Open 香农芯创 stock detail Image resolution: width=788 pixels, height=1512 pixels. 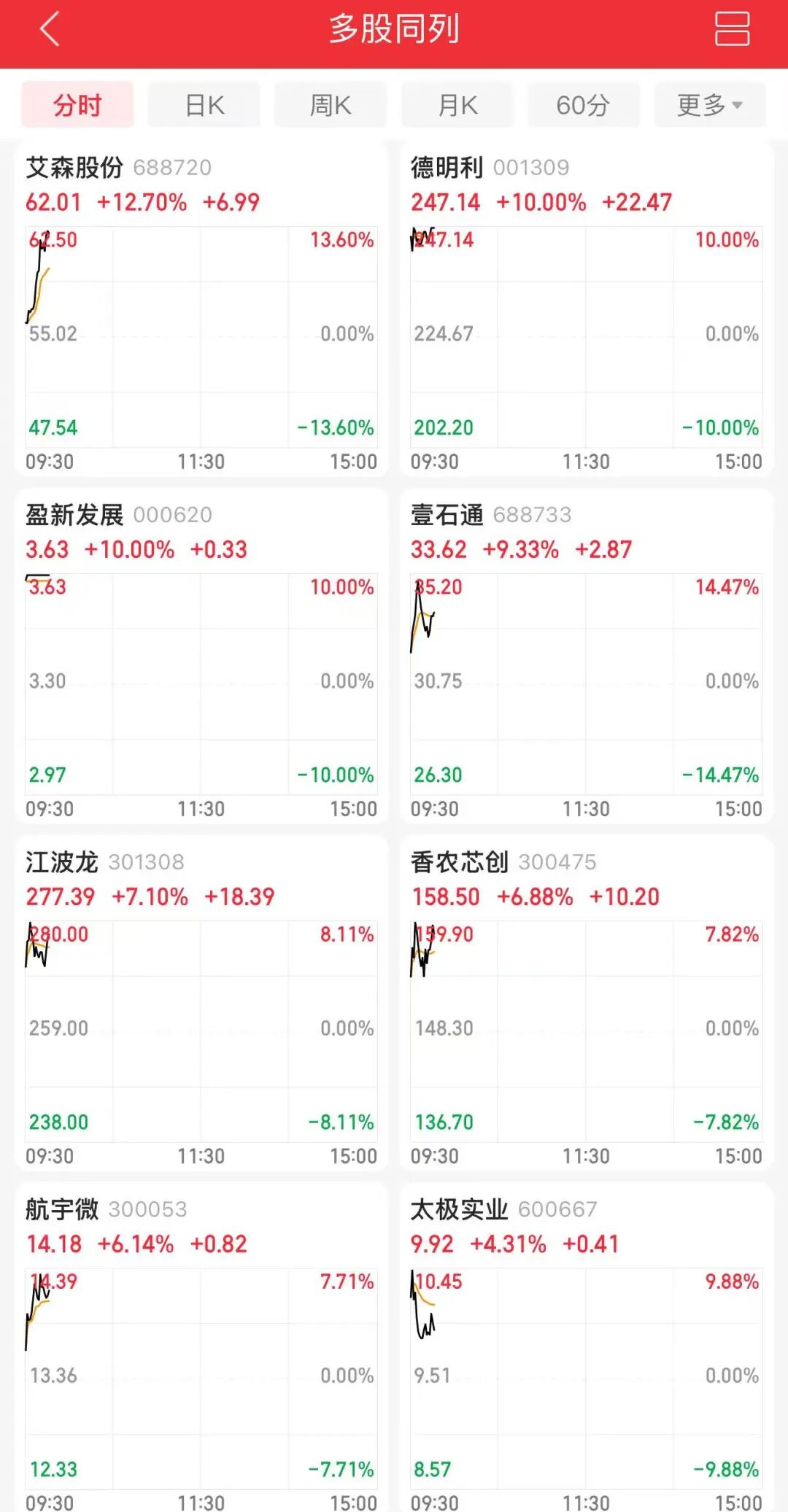458,862
